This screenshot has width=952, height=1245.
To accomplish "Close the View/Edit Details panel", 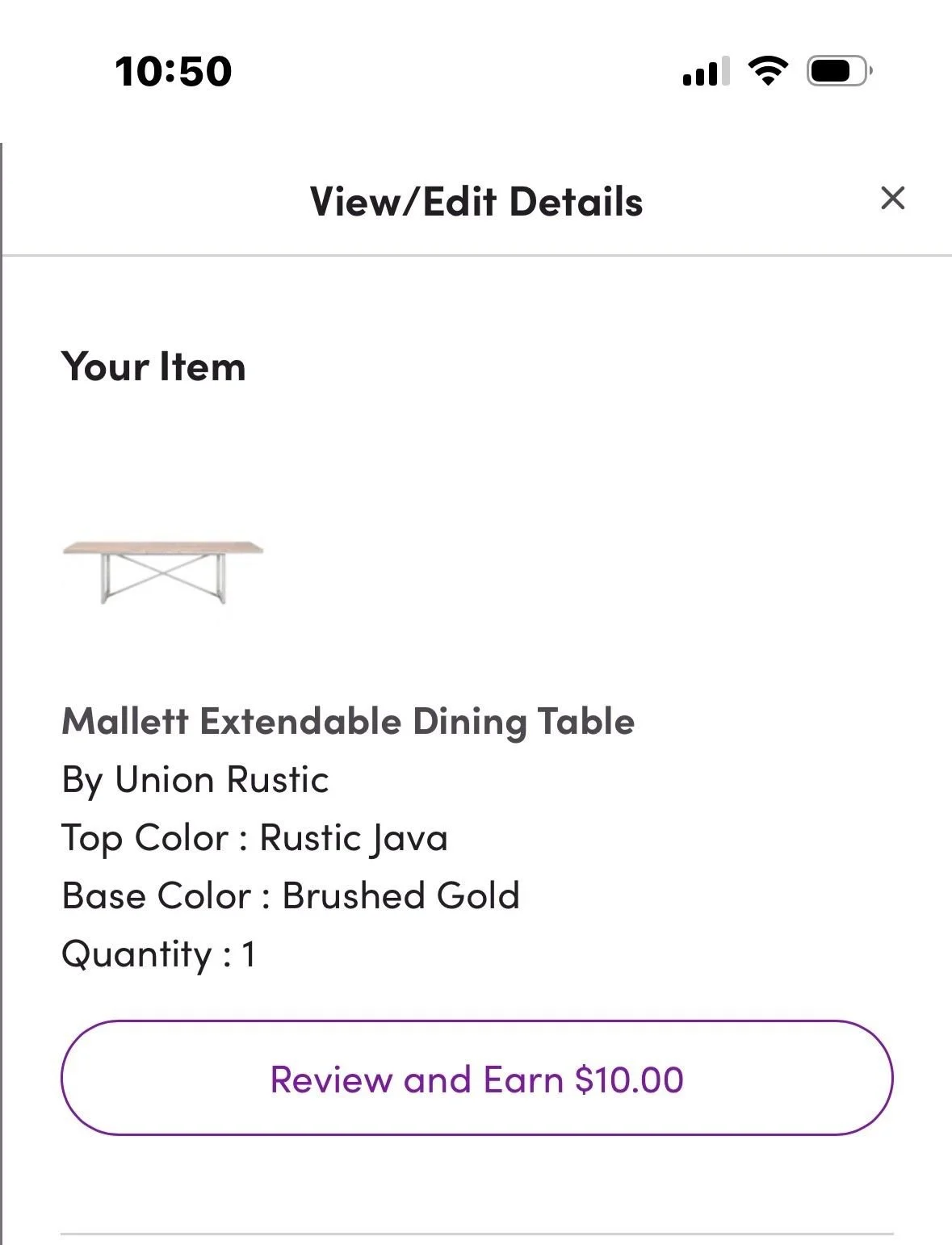I will (892, 199).
